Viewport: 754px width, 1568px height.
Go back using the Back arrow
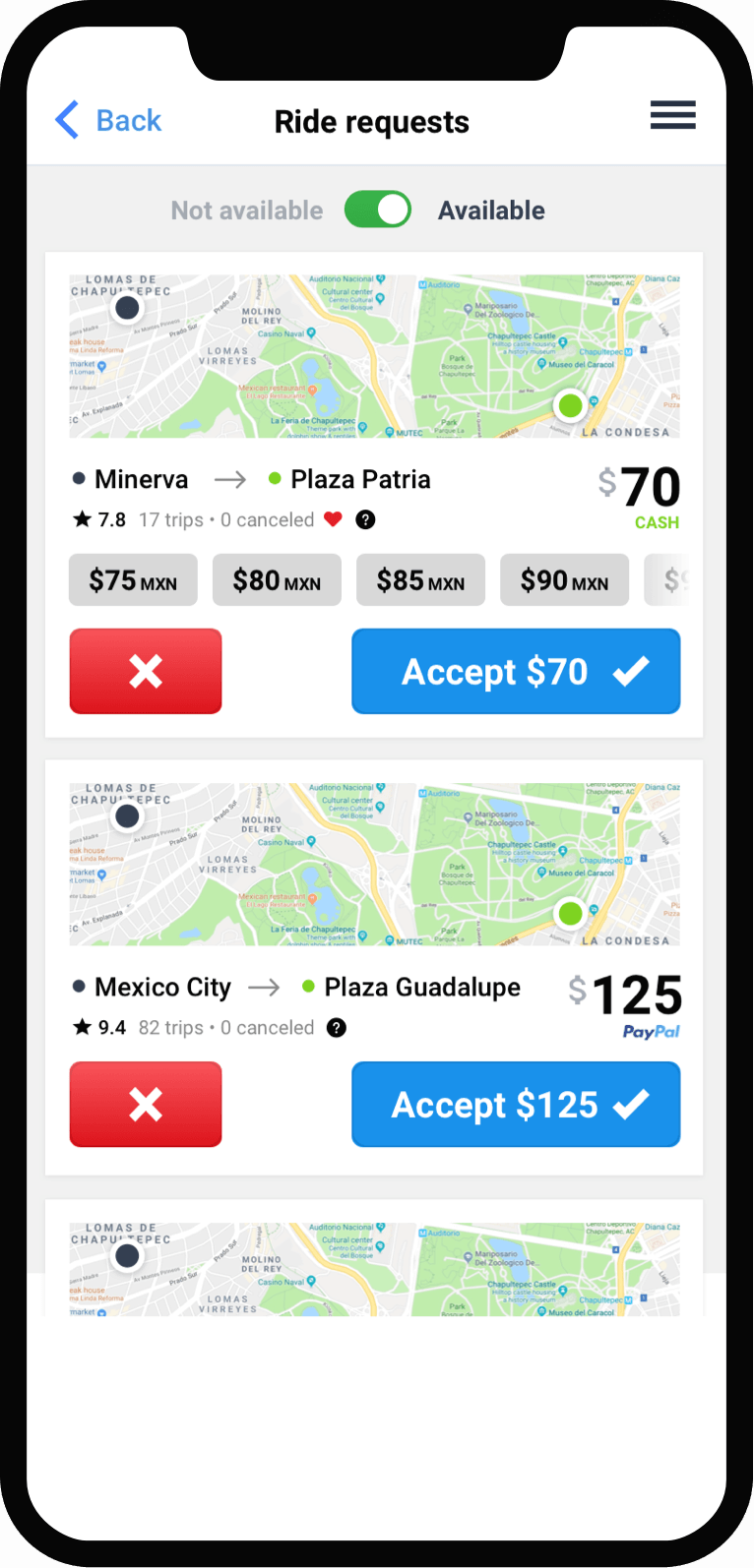tap(107, 121)
